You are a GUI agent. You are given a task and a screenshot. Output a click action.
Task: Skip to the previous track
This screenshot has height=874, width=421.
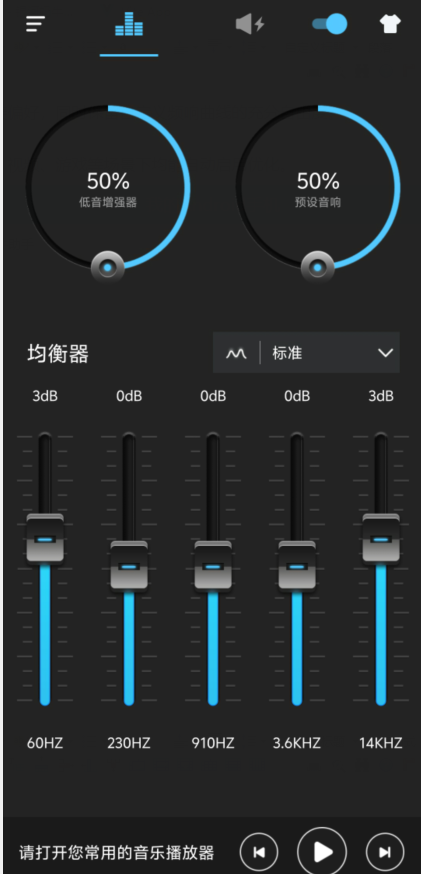259,852
